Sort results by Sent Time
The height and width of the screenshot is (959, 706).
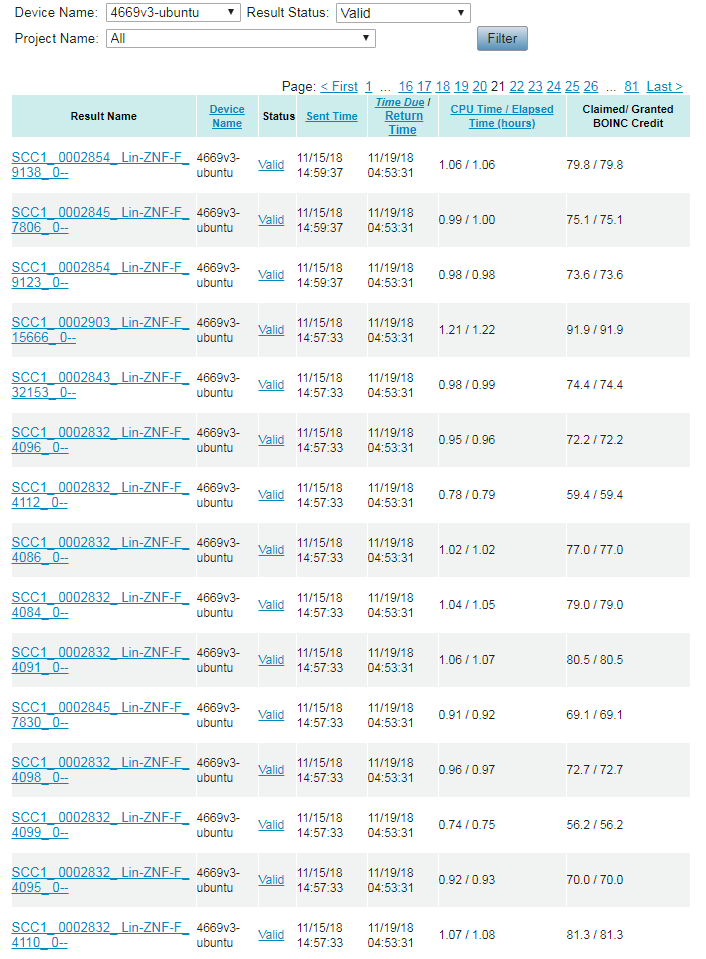pos(332,116)
